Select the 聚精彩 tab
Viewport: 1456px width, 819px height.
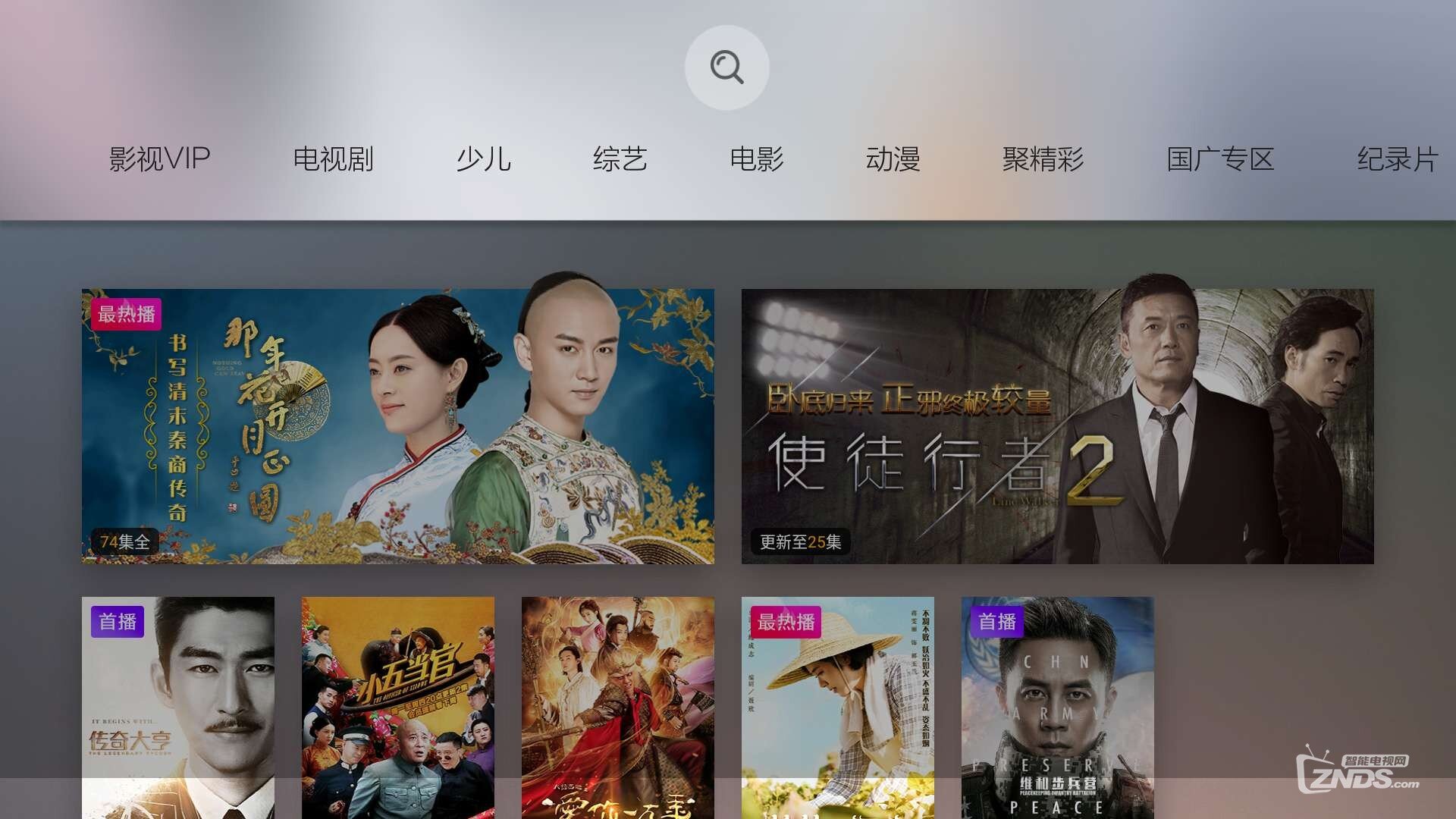tap(1043, 159)
